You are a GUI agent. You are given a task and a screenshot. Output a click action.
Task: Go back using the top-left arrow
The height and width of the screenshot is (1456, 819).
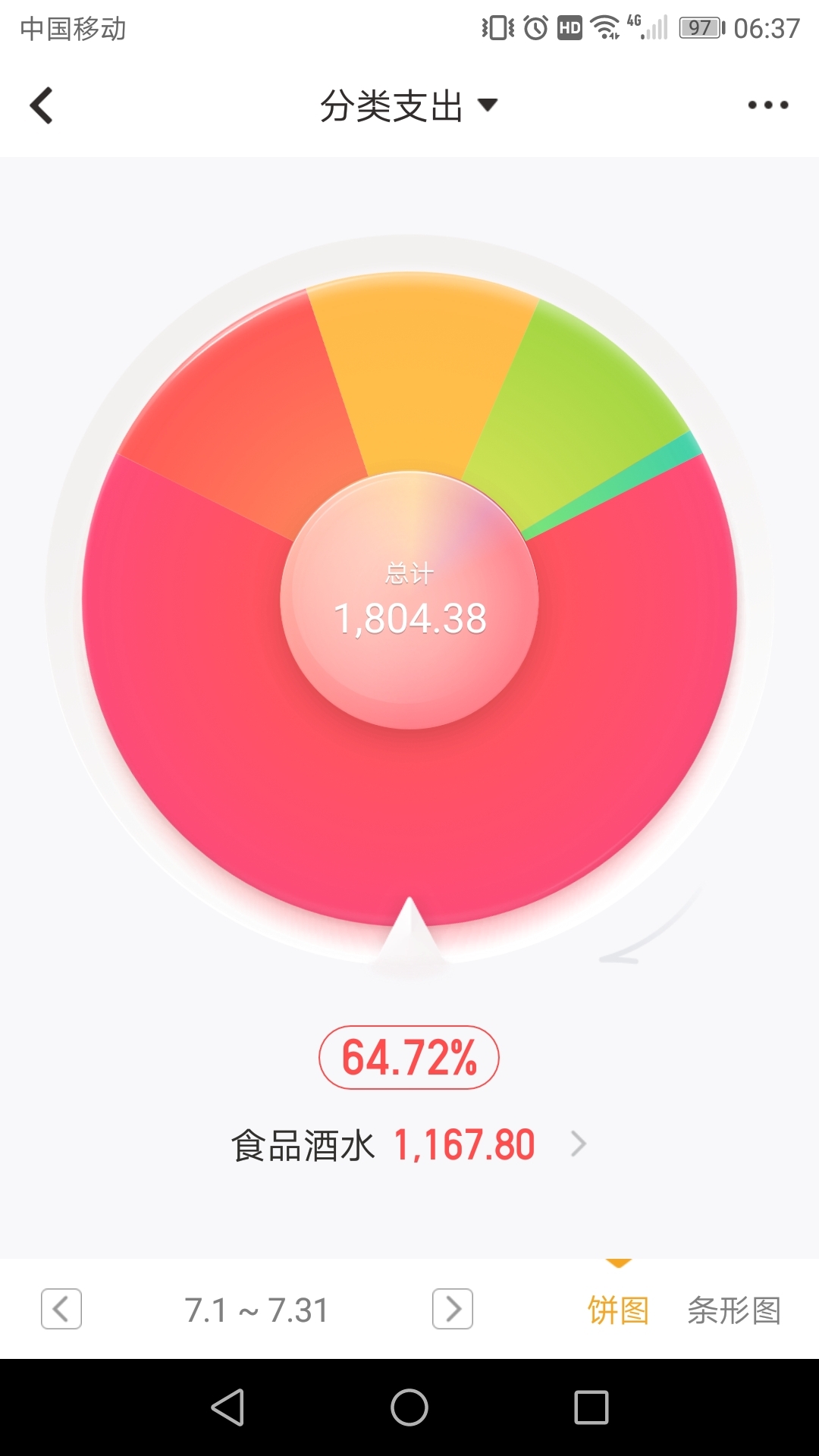click(x=42, y=105)
